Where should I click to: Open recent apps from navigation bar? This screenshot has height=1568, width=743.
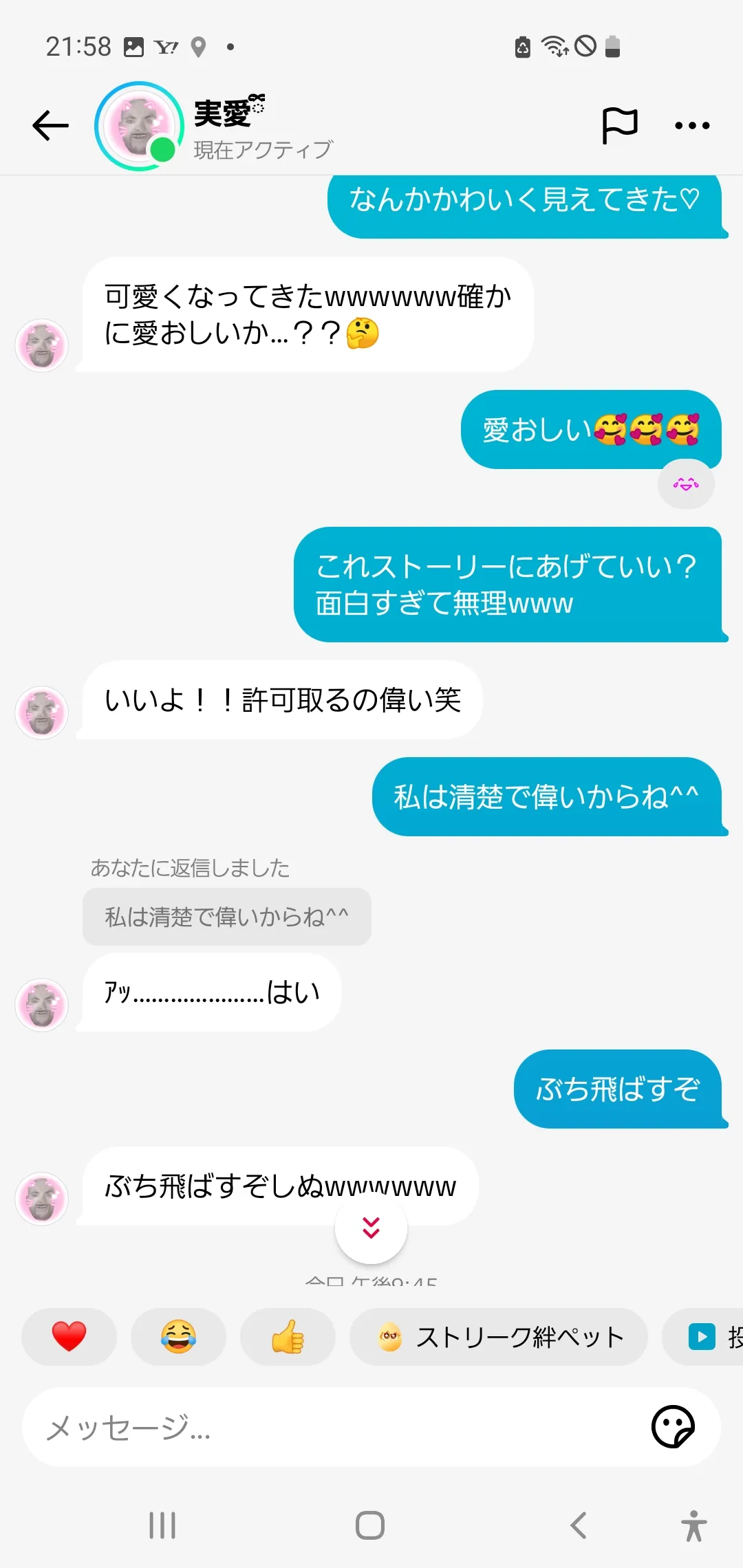pos(162,1525)
